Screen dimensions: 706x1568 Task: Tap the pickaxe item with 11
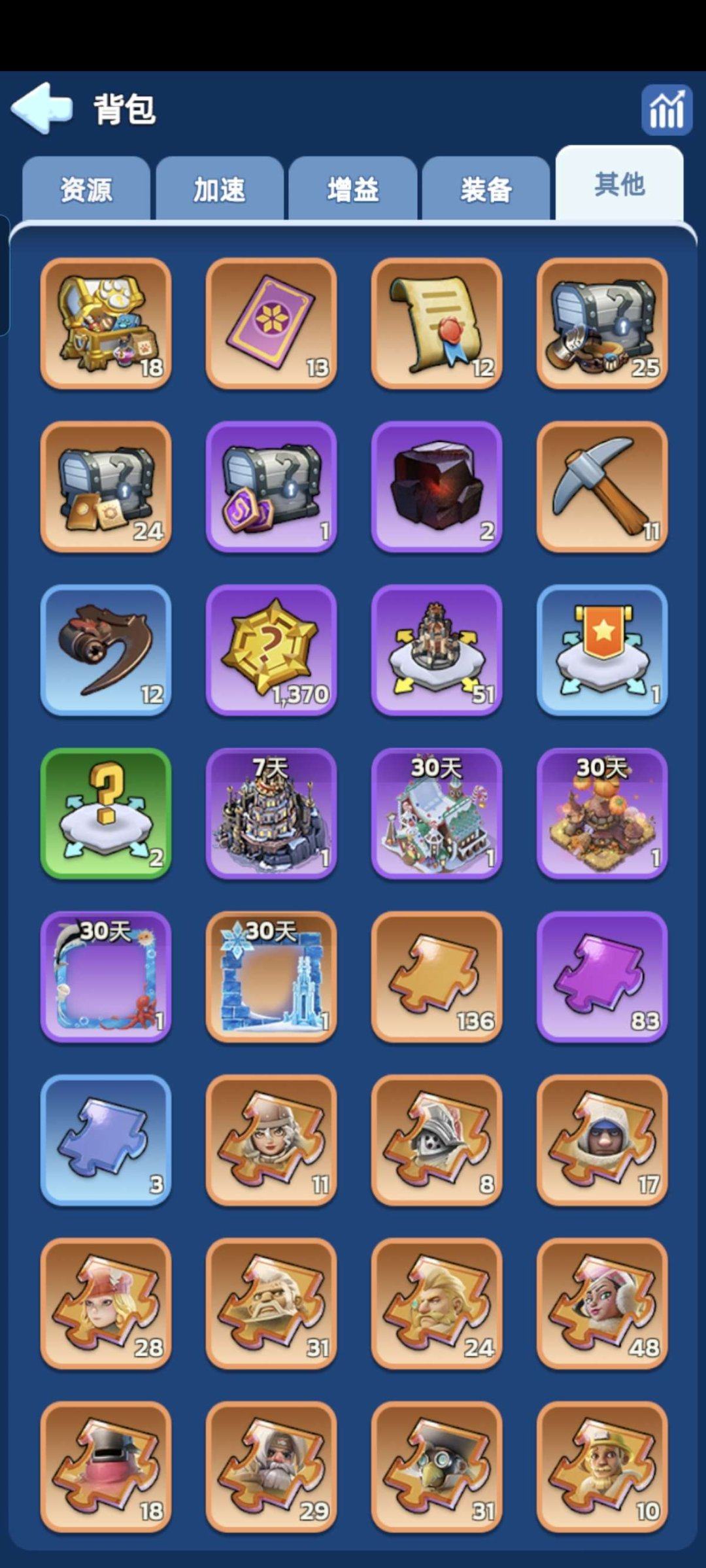click(x=602, y=486)
